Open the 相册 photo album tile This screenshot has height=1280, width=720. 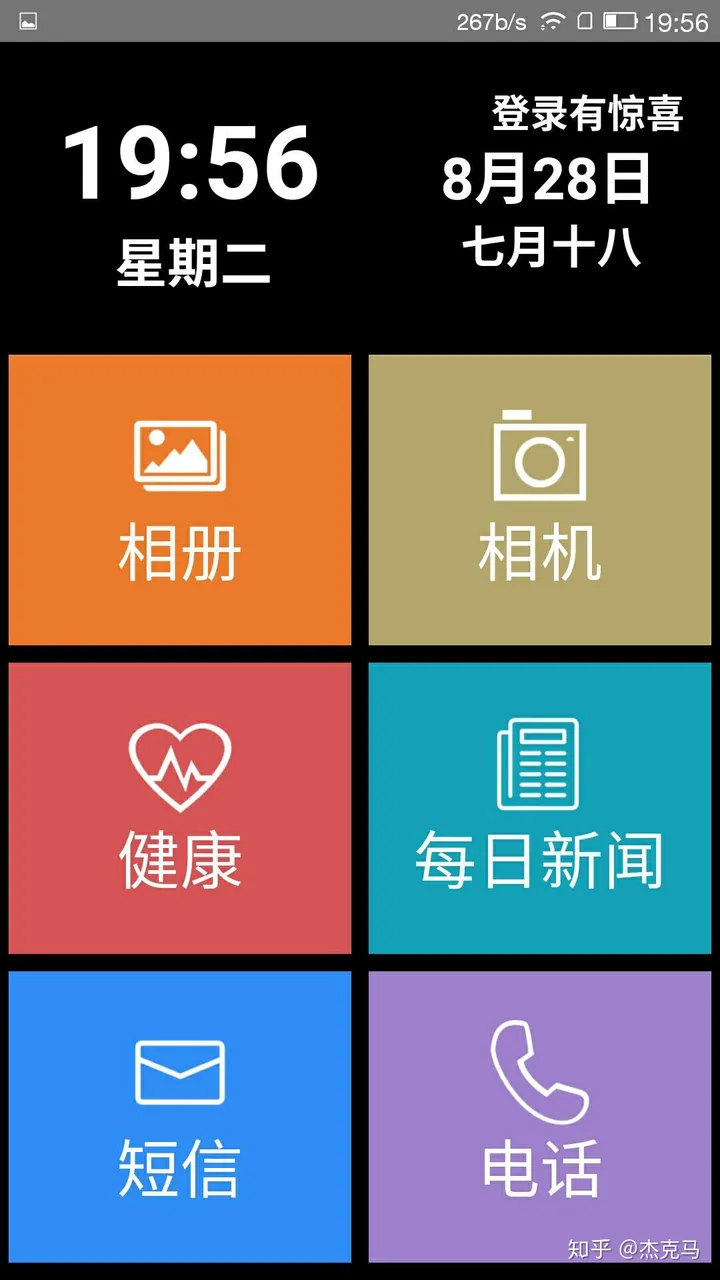[x=180, y=500]
